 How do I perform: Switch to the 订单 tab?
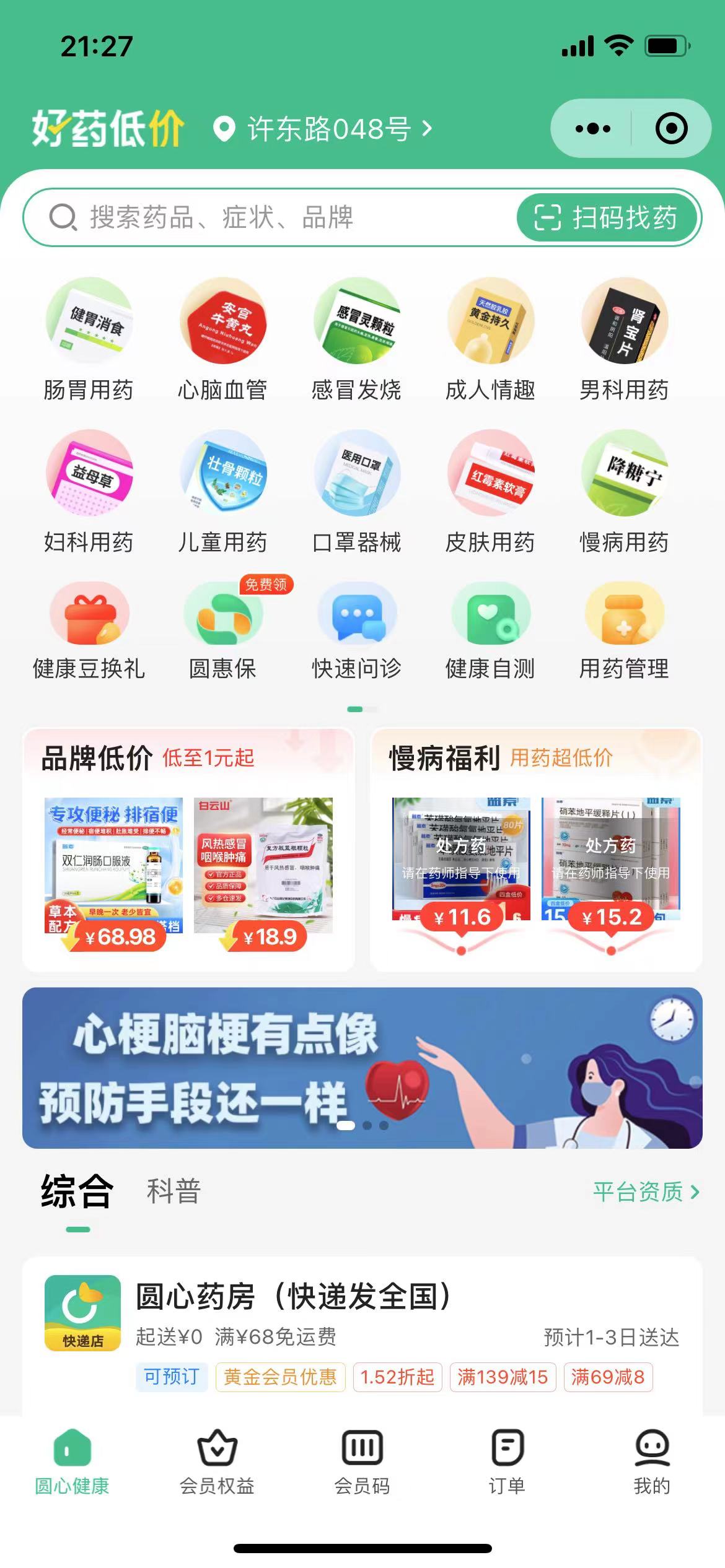(x=507, y=1461)
